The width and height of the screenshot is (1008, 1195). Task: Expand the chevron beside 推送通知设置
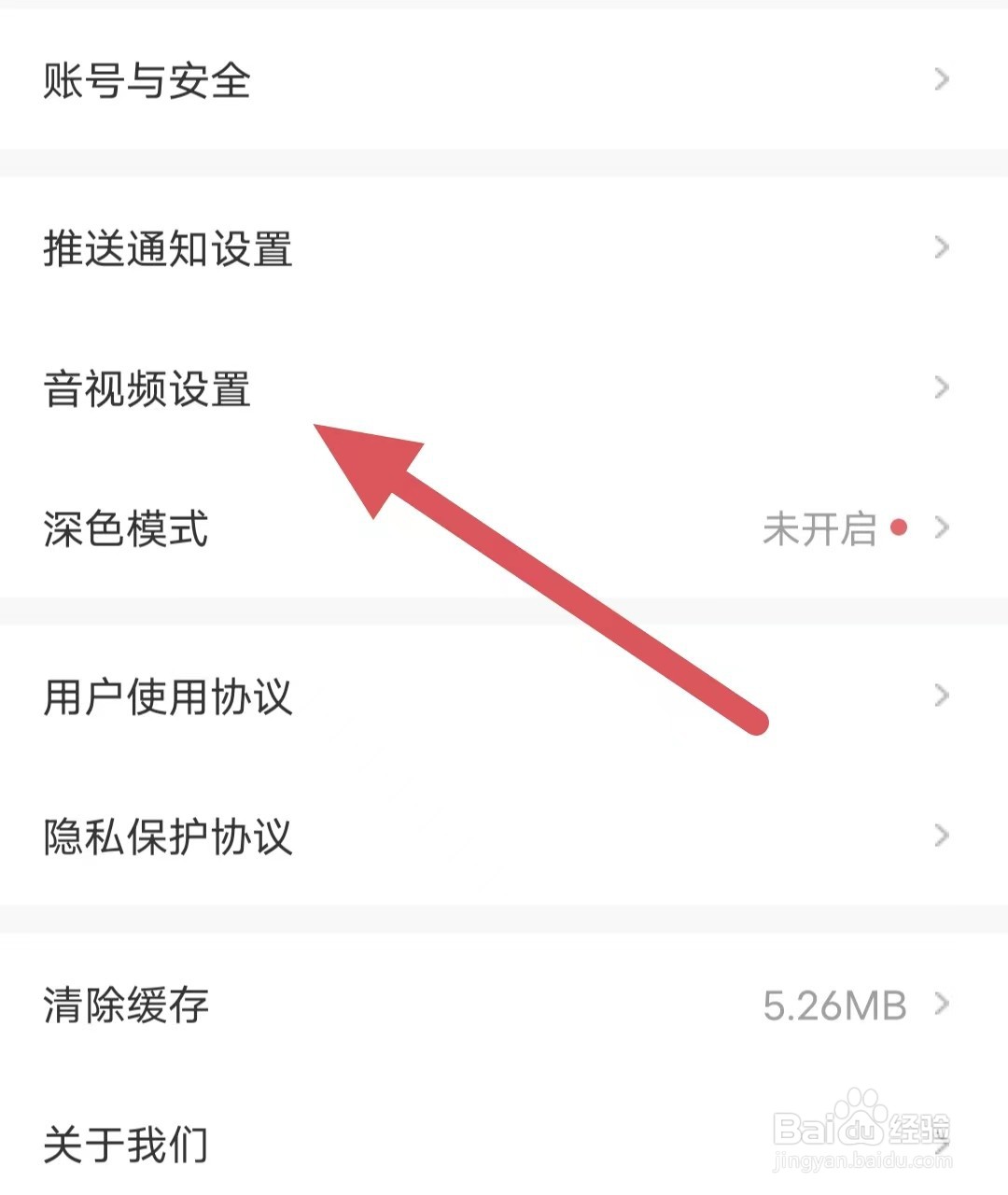coord(940,248)
